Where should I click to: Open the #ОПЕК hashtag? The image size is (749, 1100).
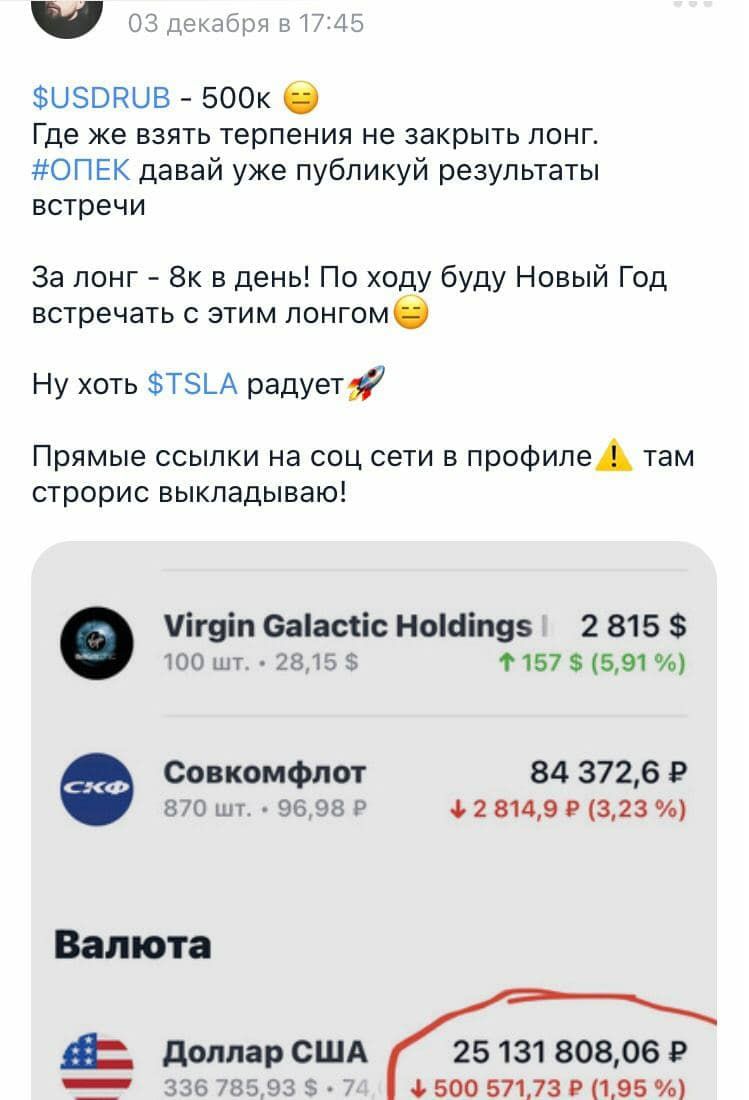coord(80,170)
